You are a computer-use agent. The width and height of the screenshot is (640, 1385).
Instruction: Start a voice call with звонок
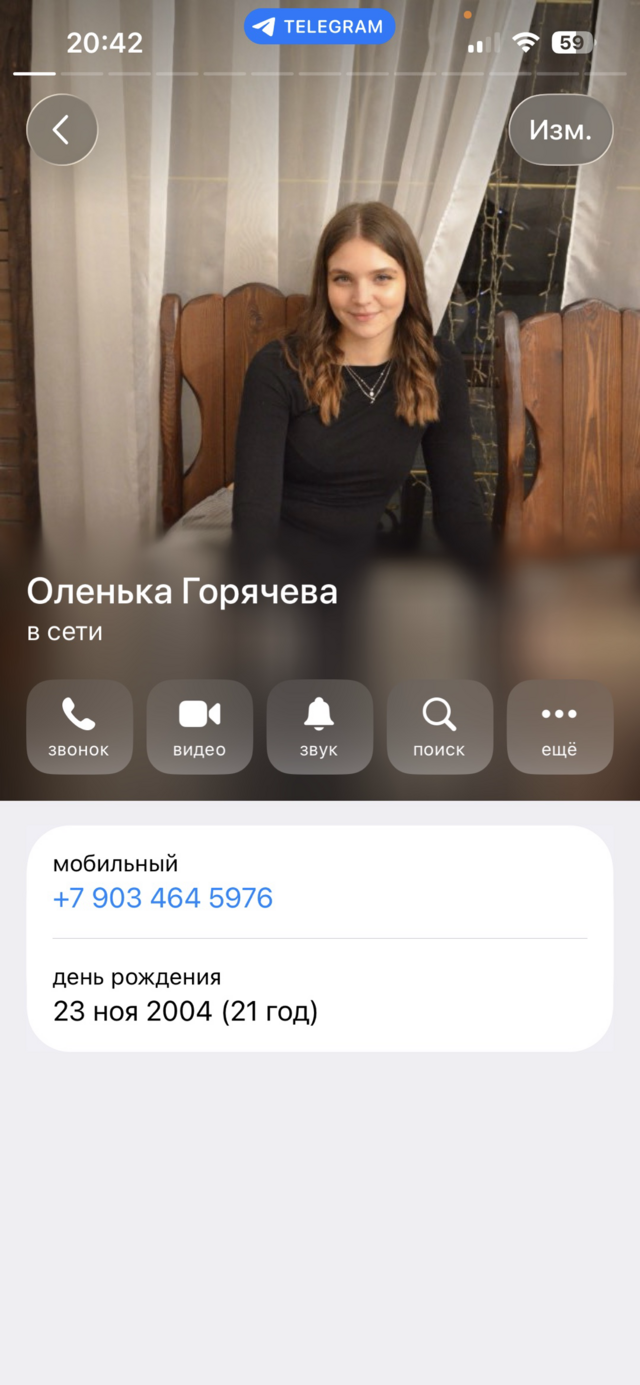(x=79, y=726)
